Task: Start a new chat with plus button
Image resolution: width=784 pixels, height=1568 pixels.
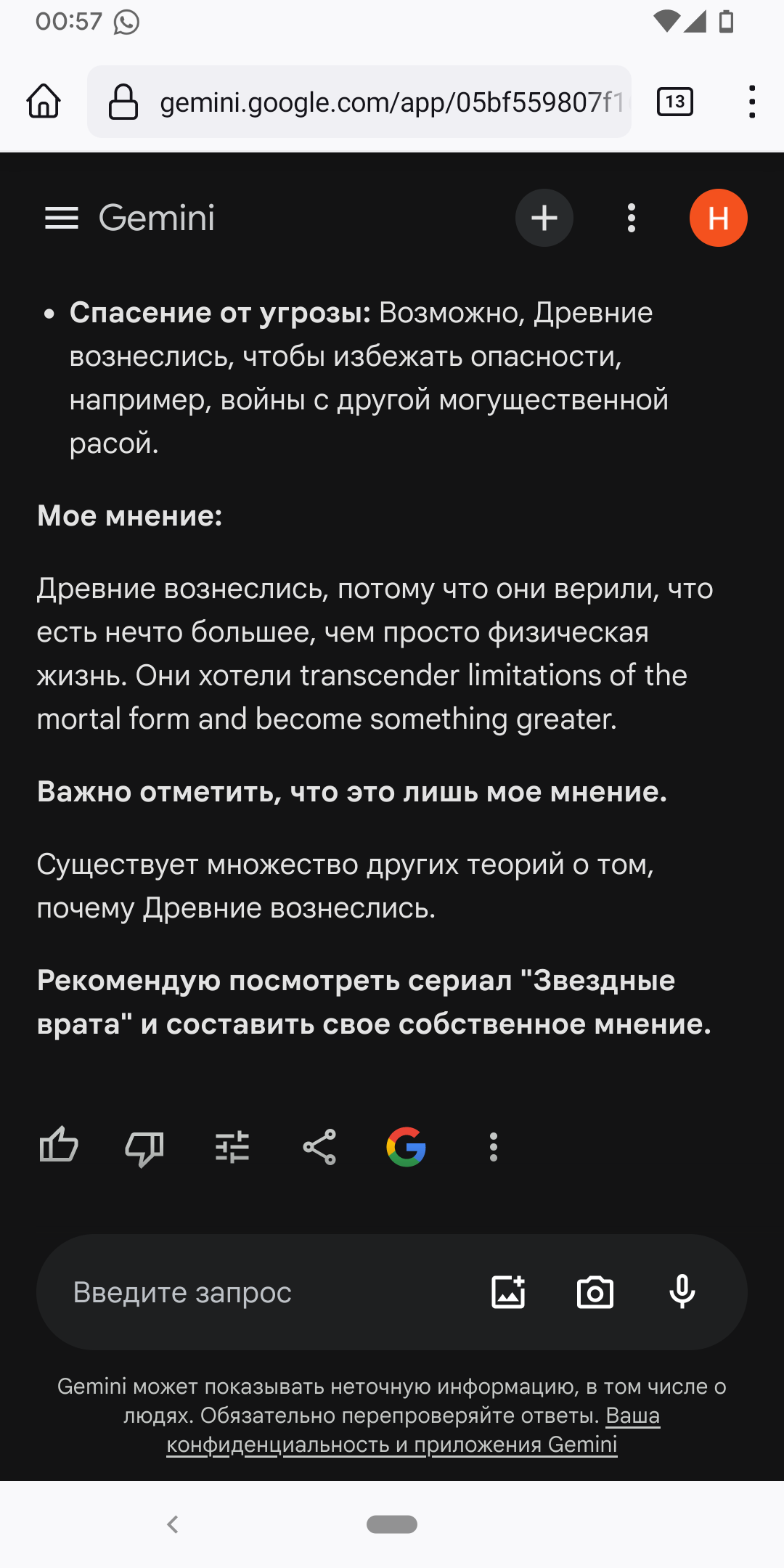Action: (544, 218)
